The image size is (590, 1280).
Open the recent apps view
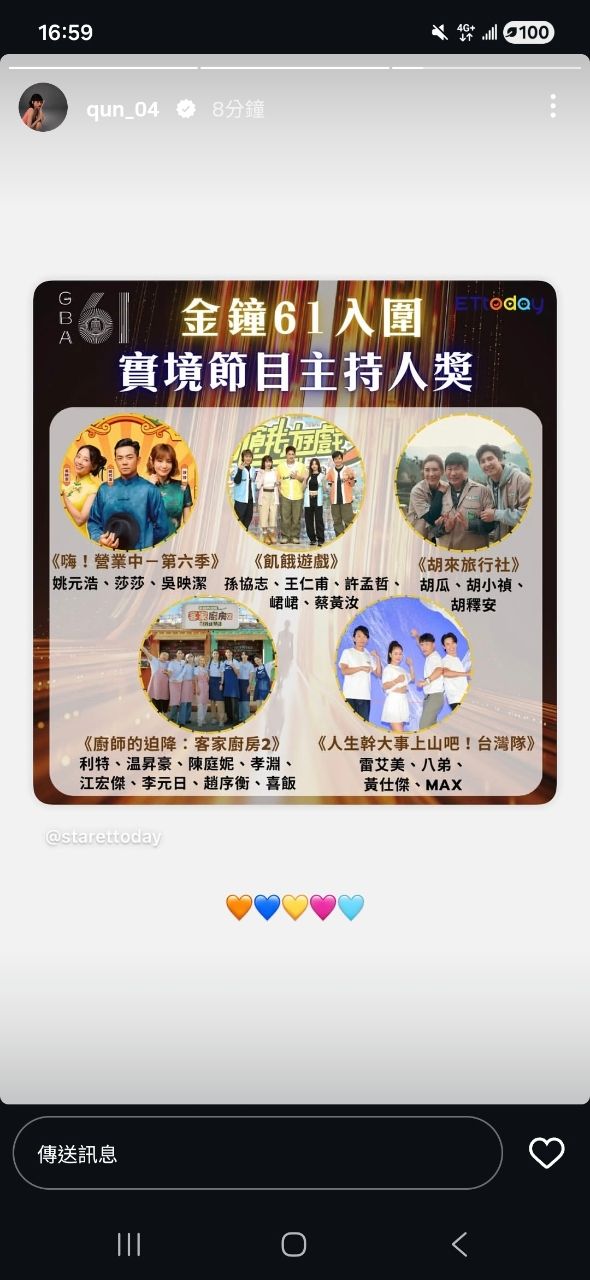(129, 1244)
